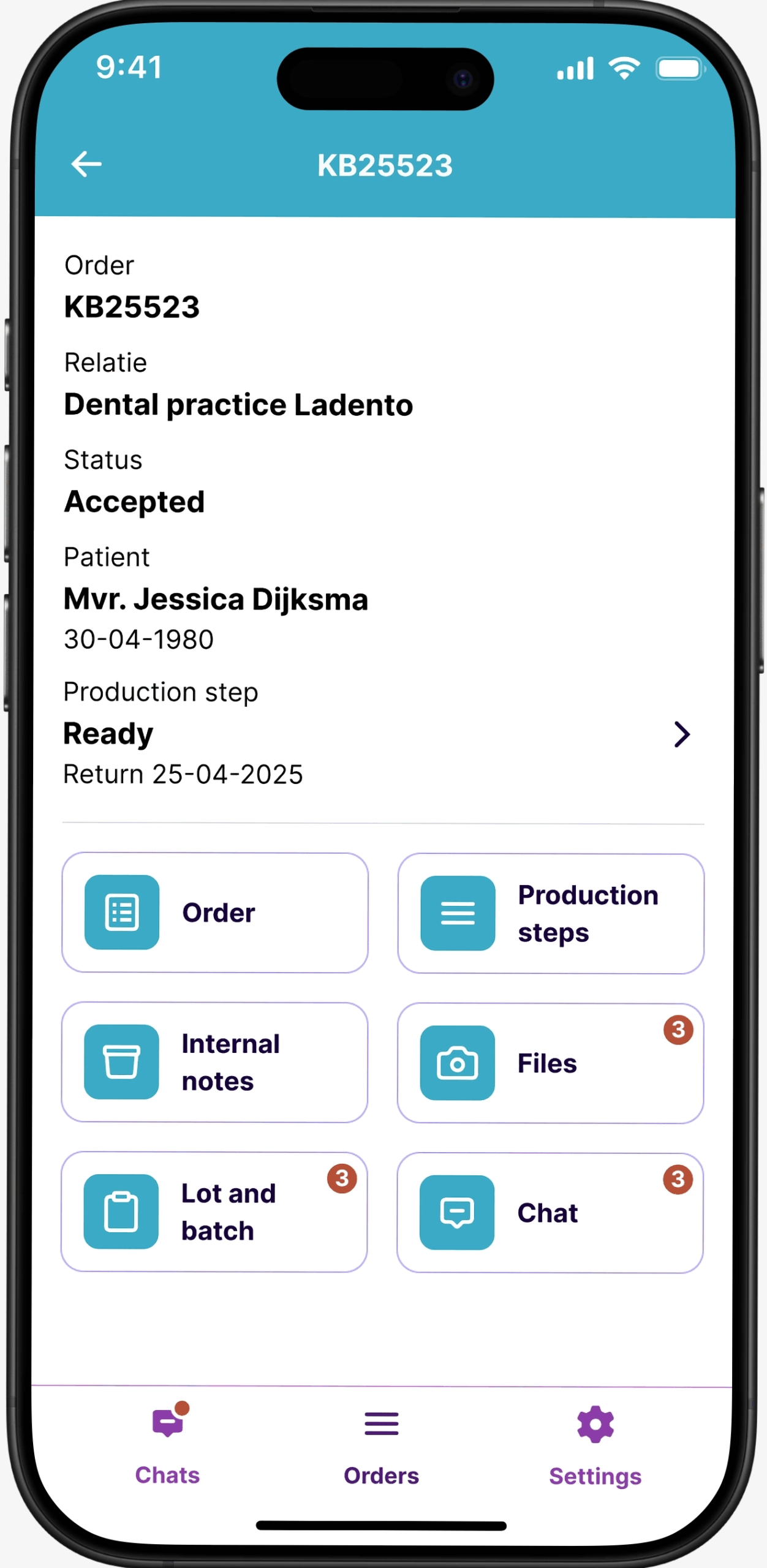The height and width of the screenshot is (1568, 767).
Task: Go back using the header arrow
Action: click(x=86, y=164)
